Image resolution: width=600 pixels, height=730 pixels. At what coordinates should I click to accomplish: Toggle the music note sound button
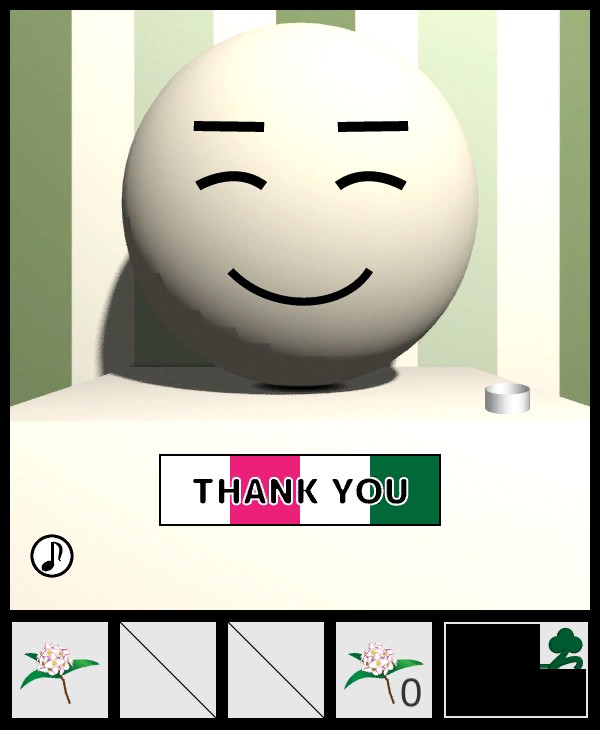52,556
